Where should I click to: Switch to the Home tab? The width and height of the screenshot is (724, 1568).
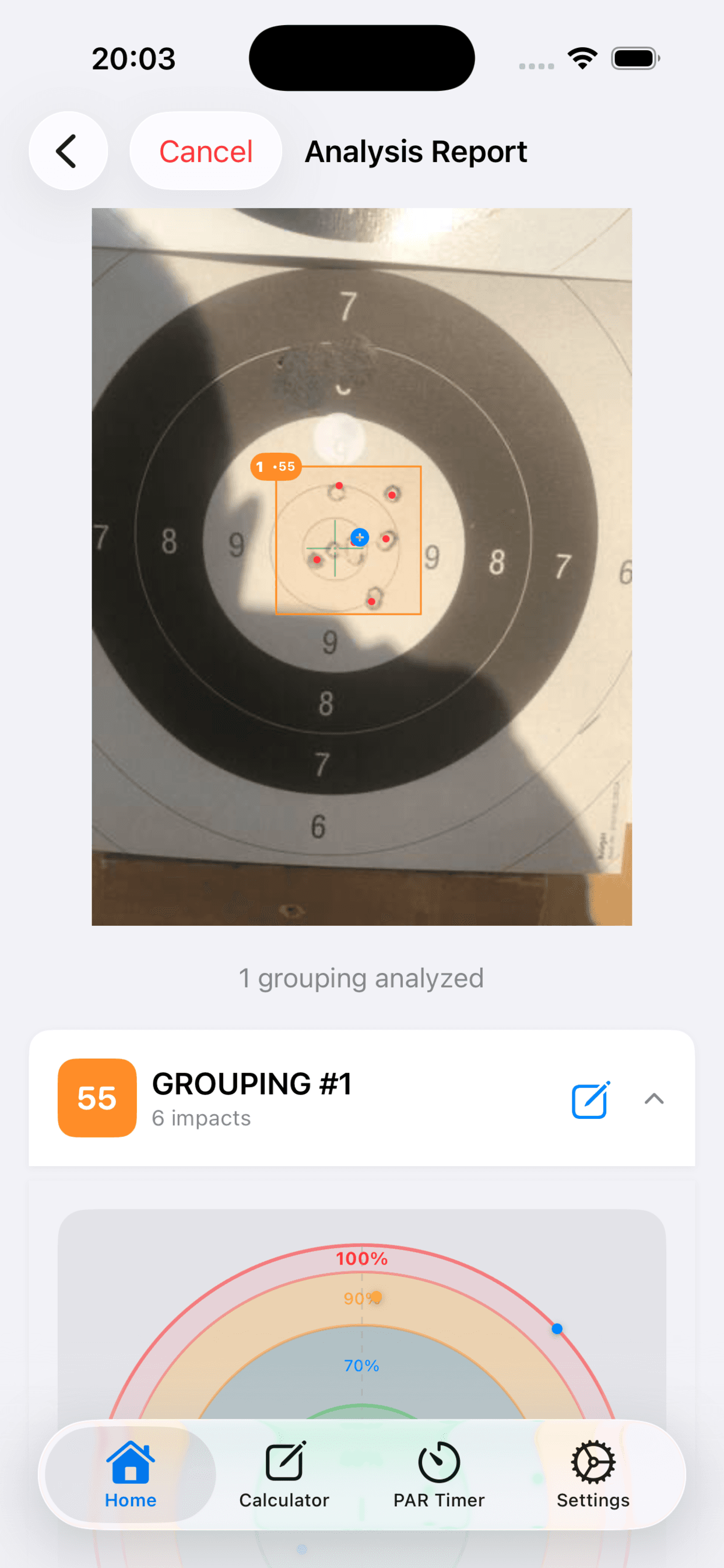130,1473
